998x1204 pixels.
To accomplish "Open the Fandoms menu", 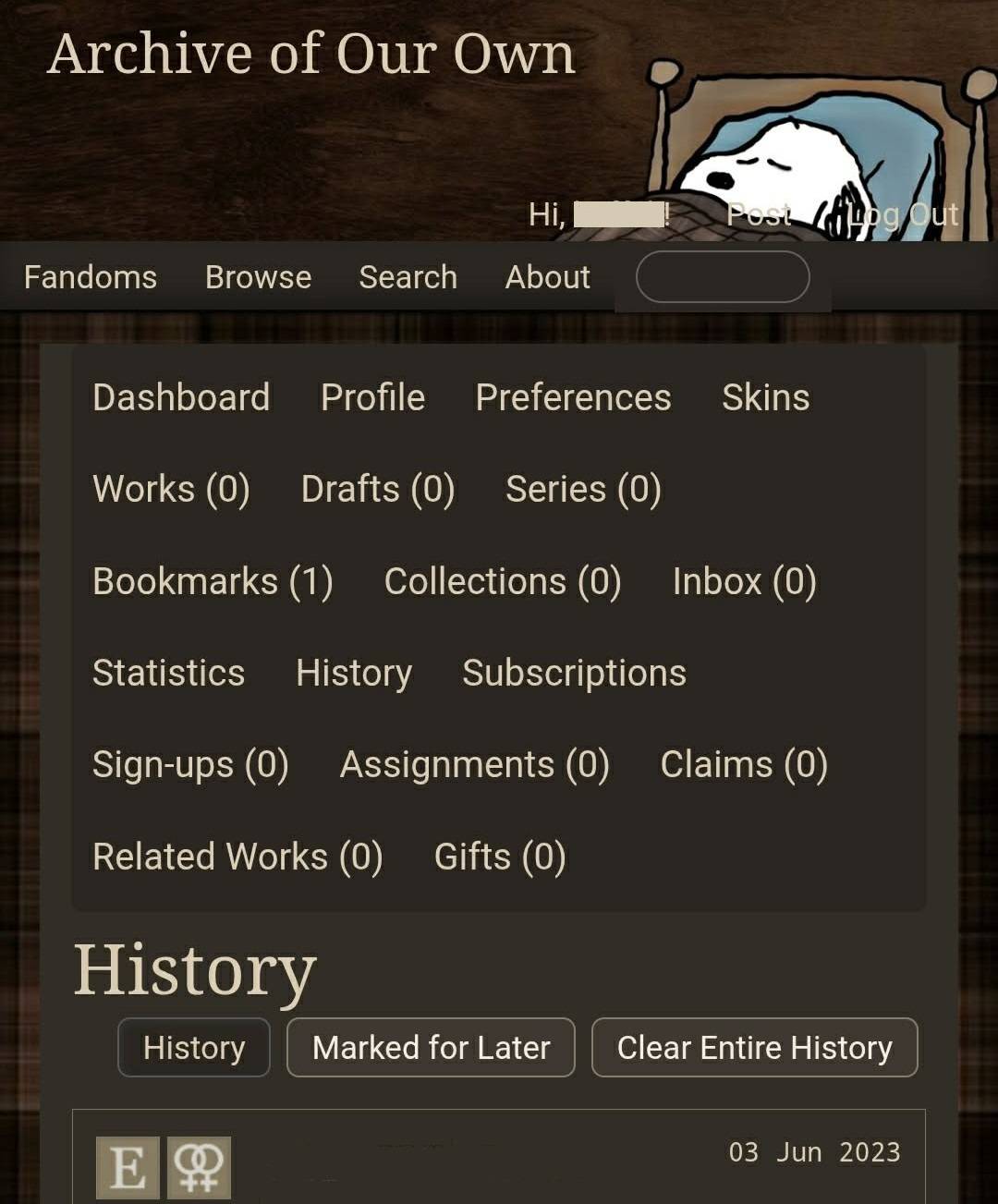I will coord(91,277).
